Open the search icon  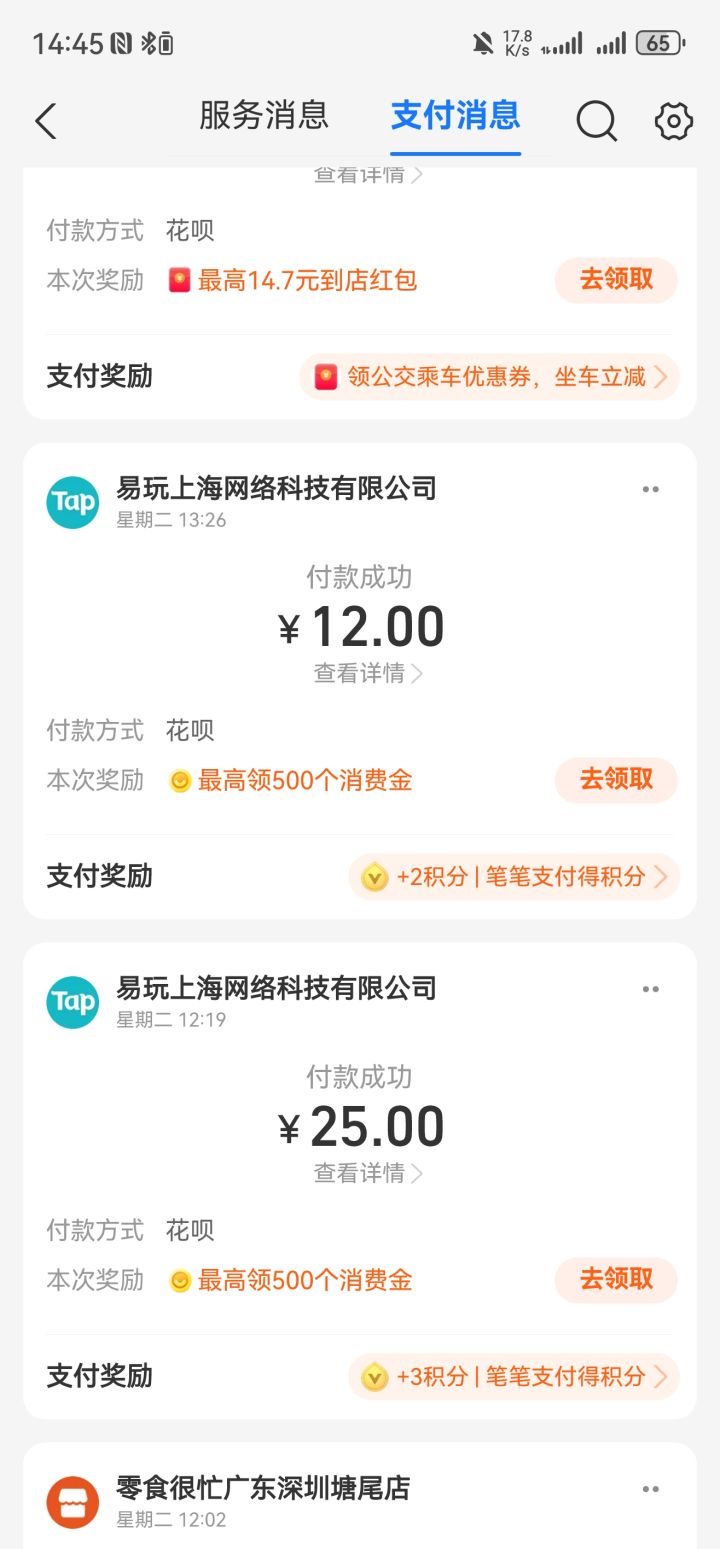(x=597, y=120)
